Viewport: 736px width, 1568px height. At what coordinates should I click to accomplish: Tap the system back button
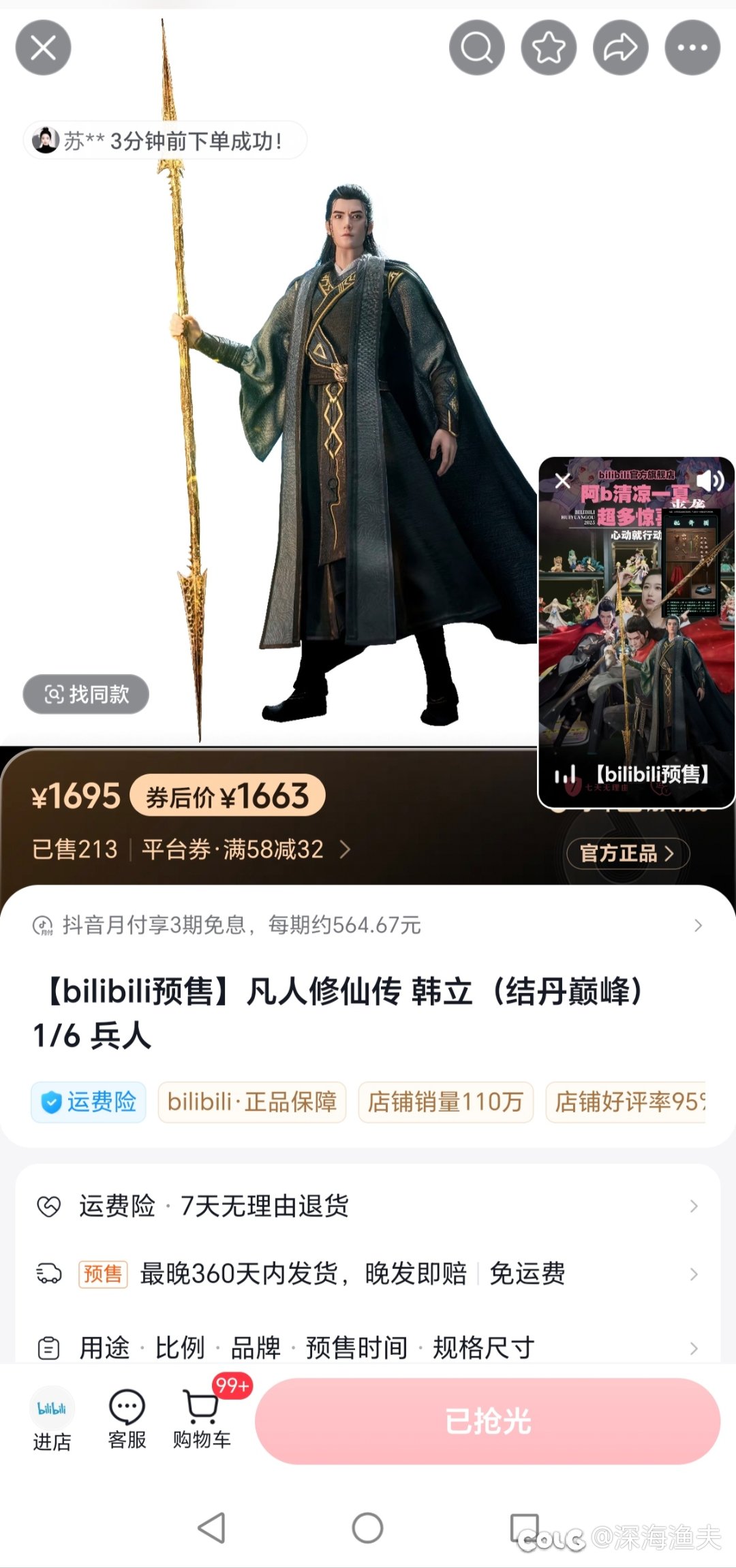[212, 1528]
